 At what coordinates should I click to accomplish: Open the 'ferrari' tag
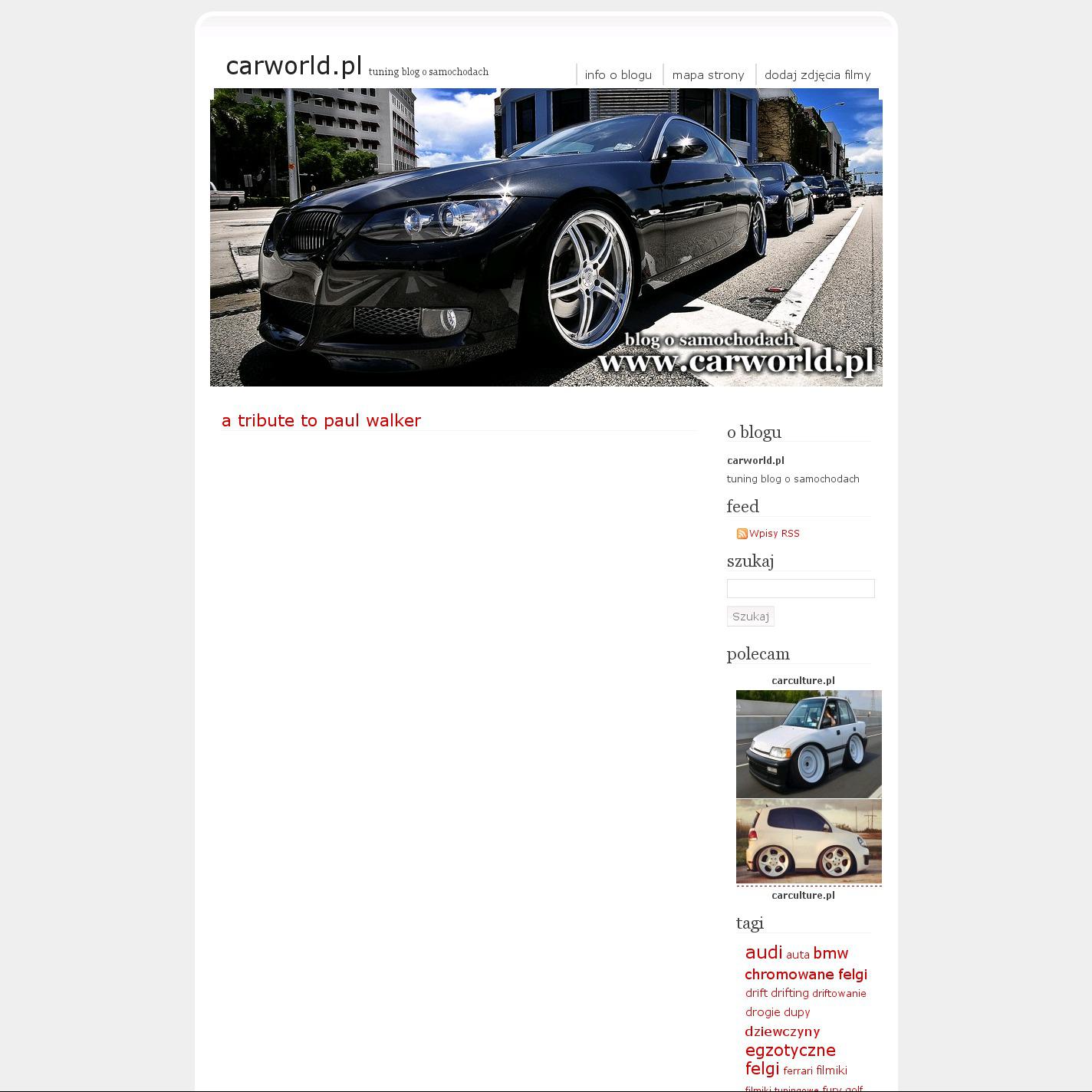pyautogui.click(x=798, y=1071)
